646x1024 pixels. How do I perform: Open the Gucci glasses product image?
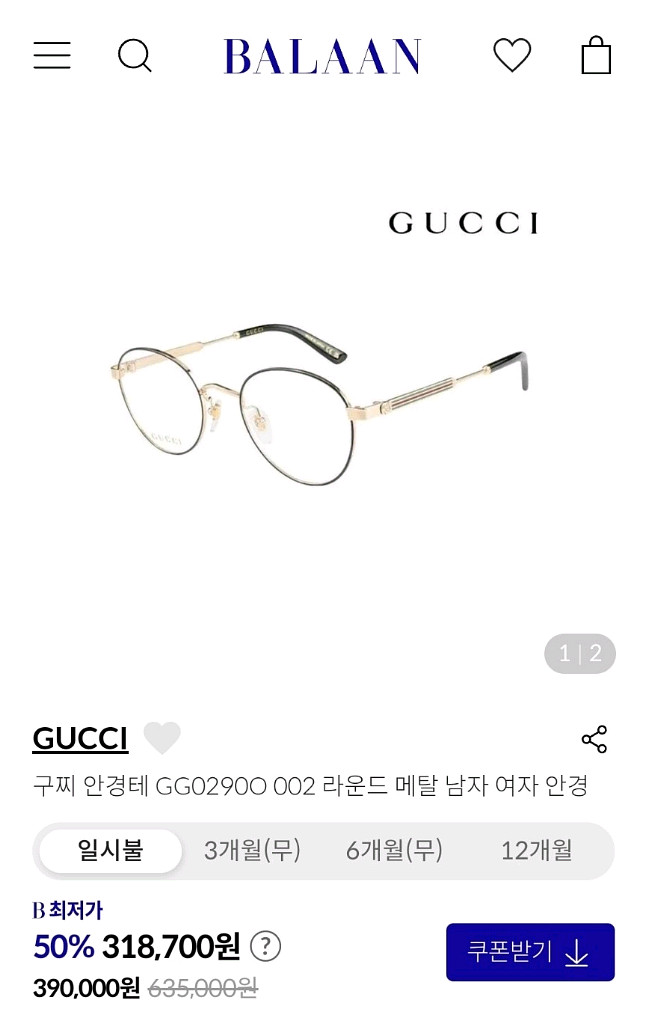pos(320,400)
